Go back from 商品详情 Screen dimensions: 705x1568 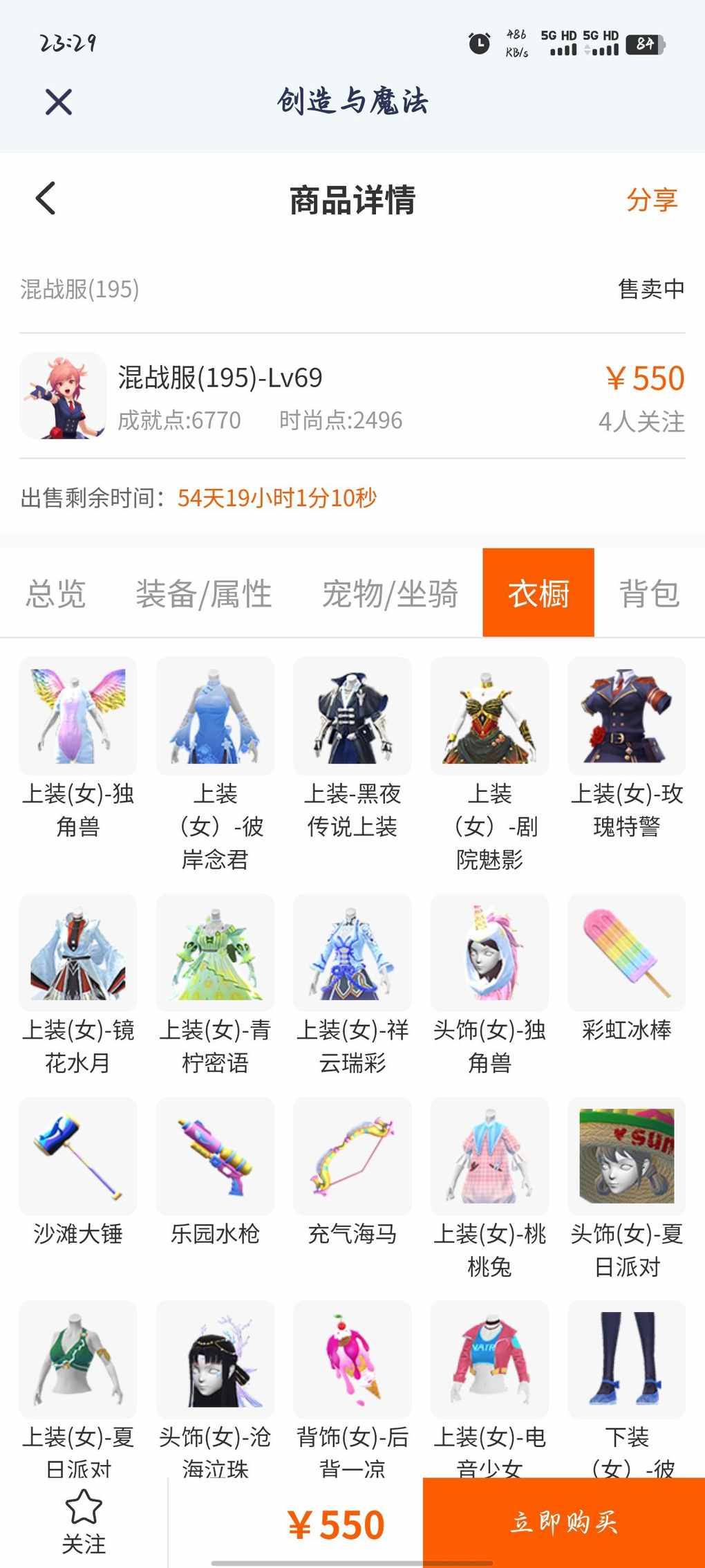[x=46, y=199]
